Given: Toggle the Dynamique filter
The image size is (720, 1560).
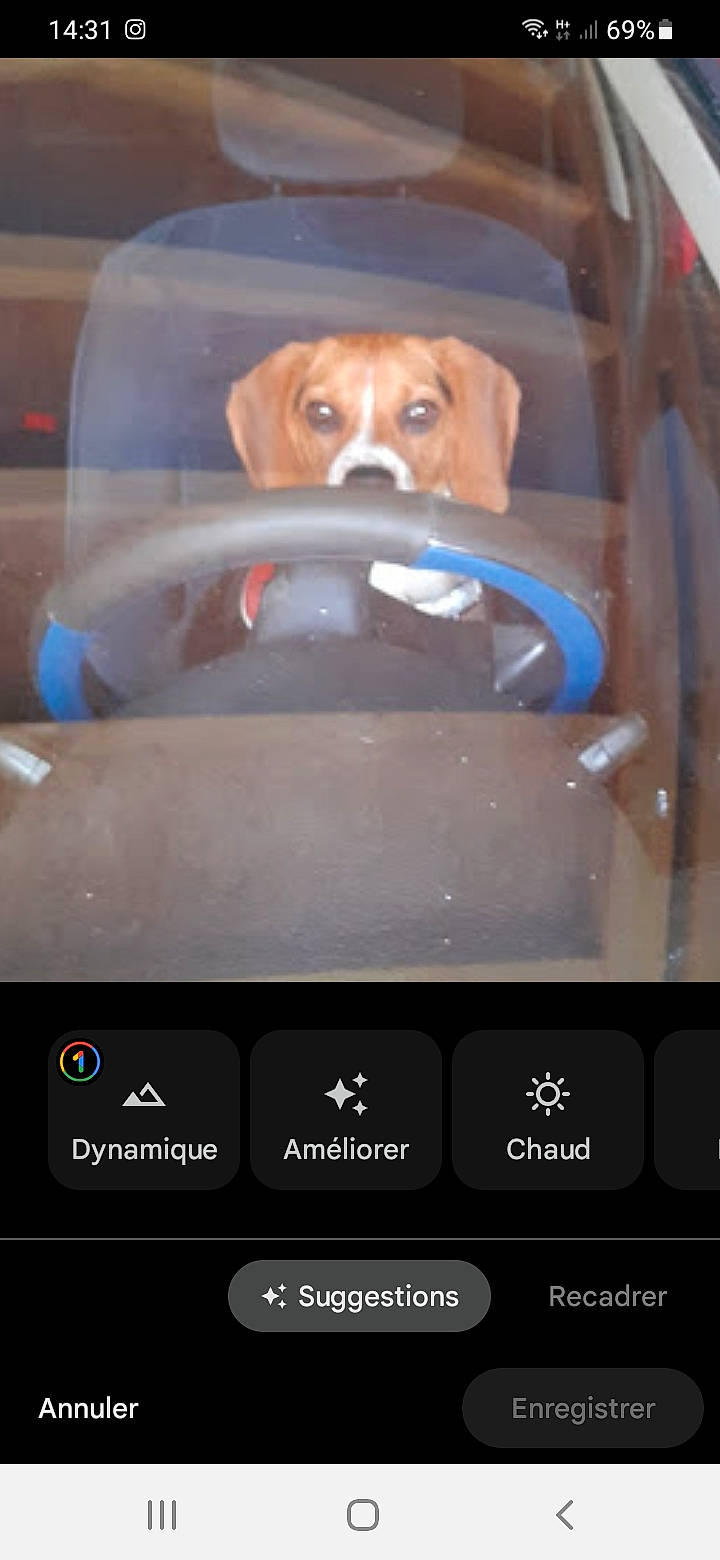Looking at the screenshot, I should 143,1108.
